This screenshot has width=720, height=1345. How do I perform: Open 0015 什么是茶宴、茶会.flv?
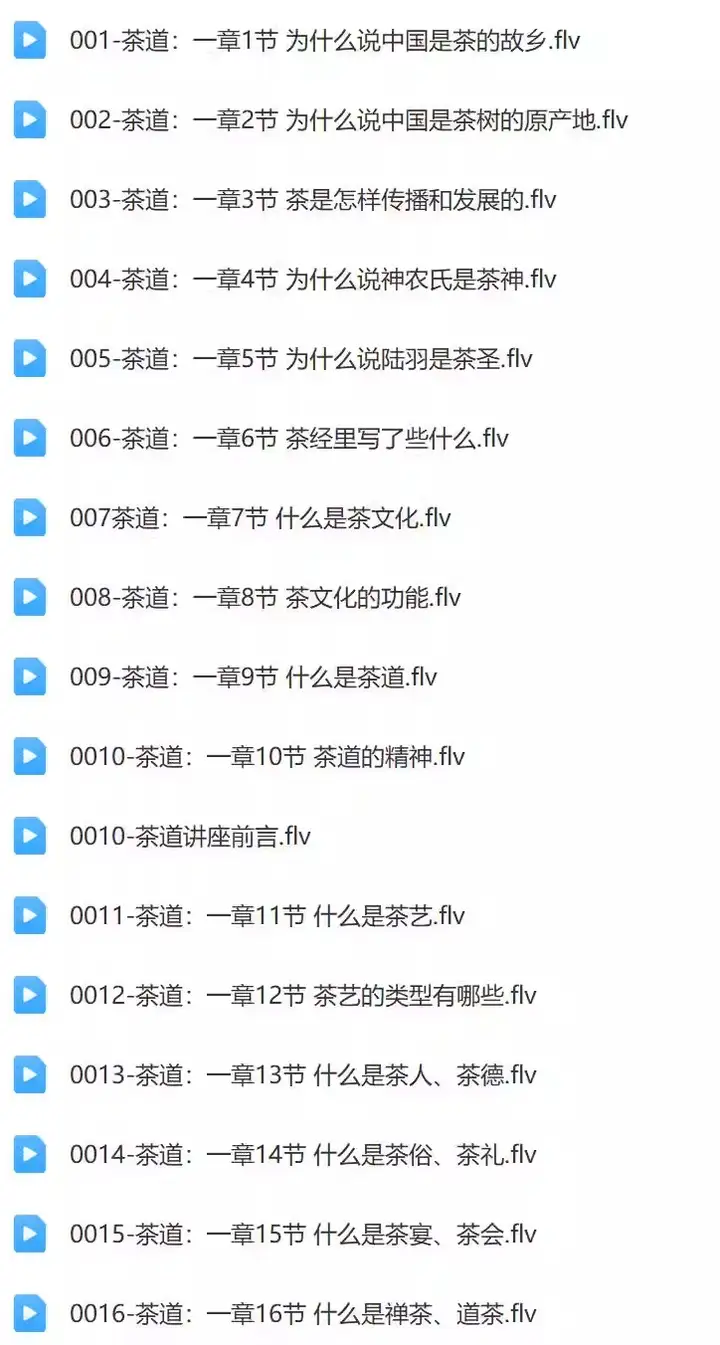tap(302, 1235)
